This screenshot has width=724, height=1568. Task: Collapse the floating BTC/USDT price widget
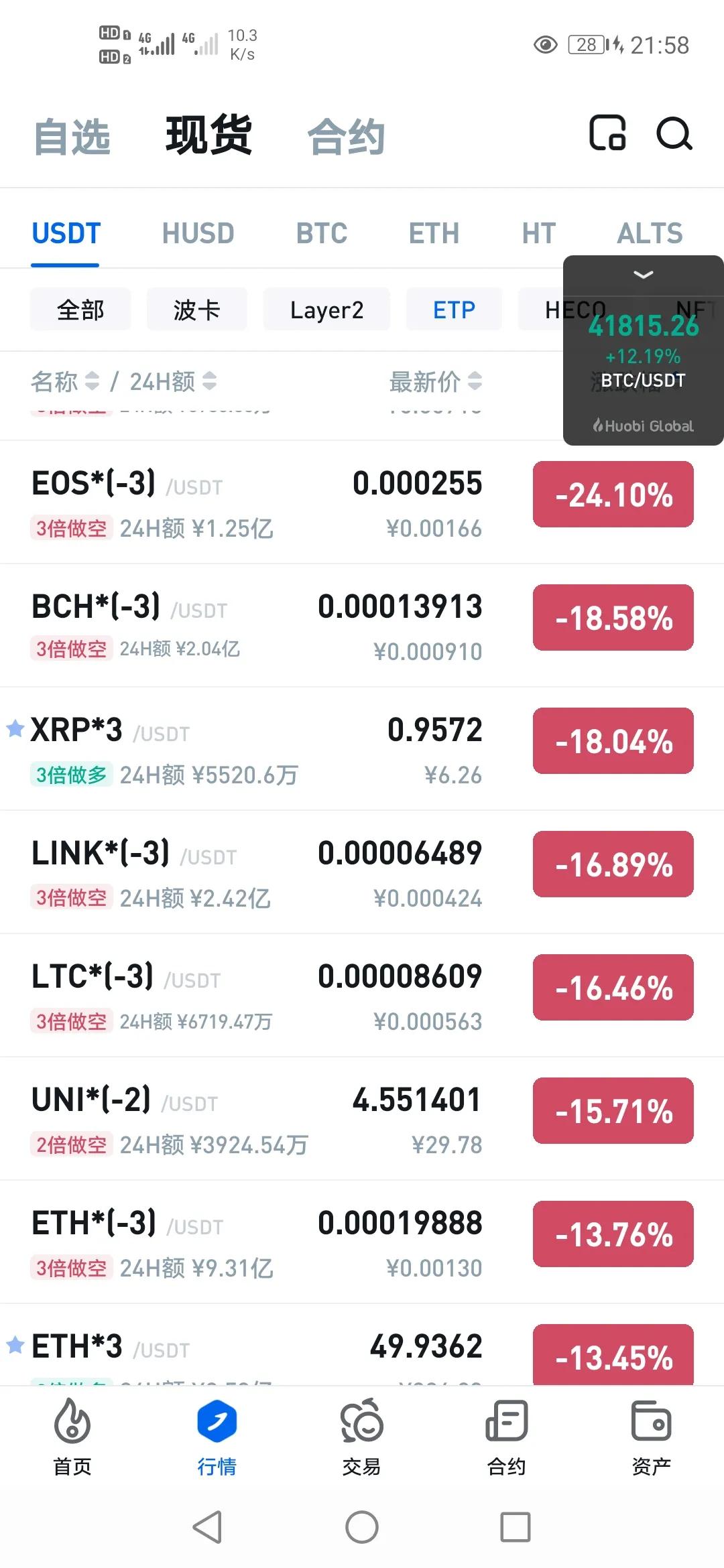pyautogui.click(x=643, y=275)
